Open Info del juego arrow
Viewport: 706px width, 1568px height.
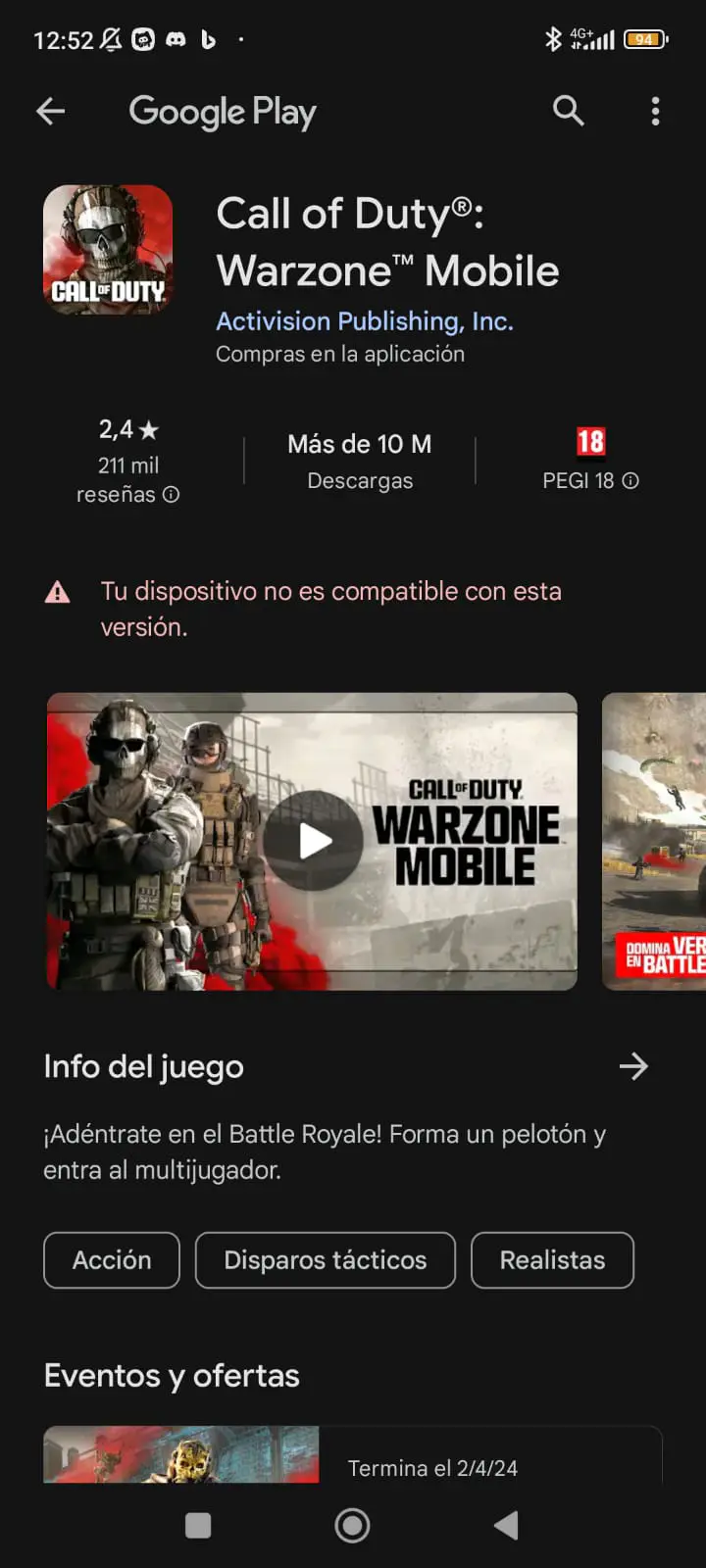633,1066
